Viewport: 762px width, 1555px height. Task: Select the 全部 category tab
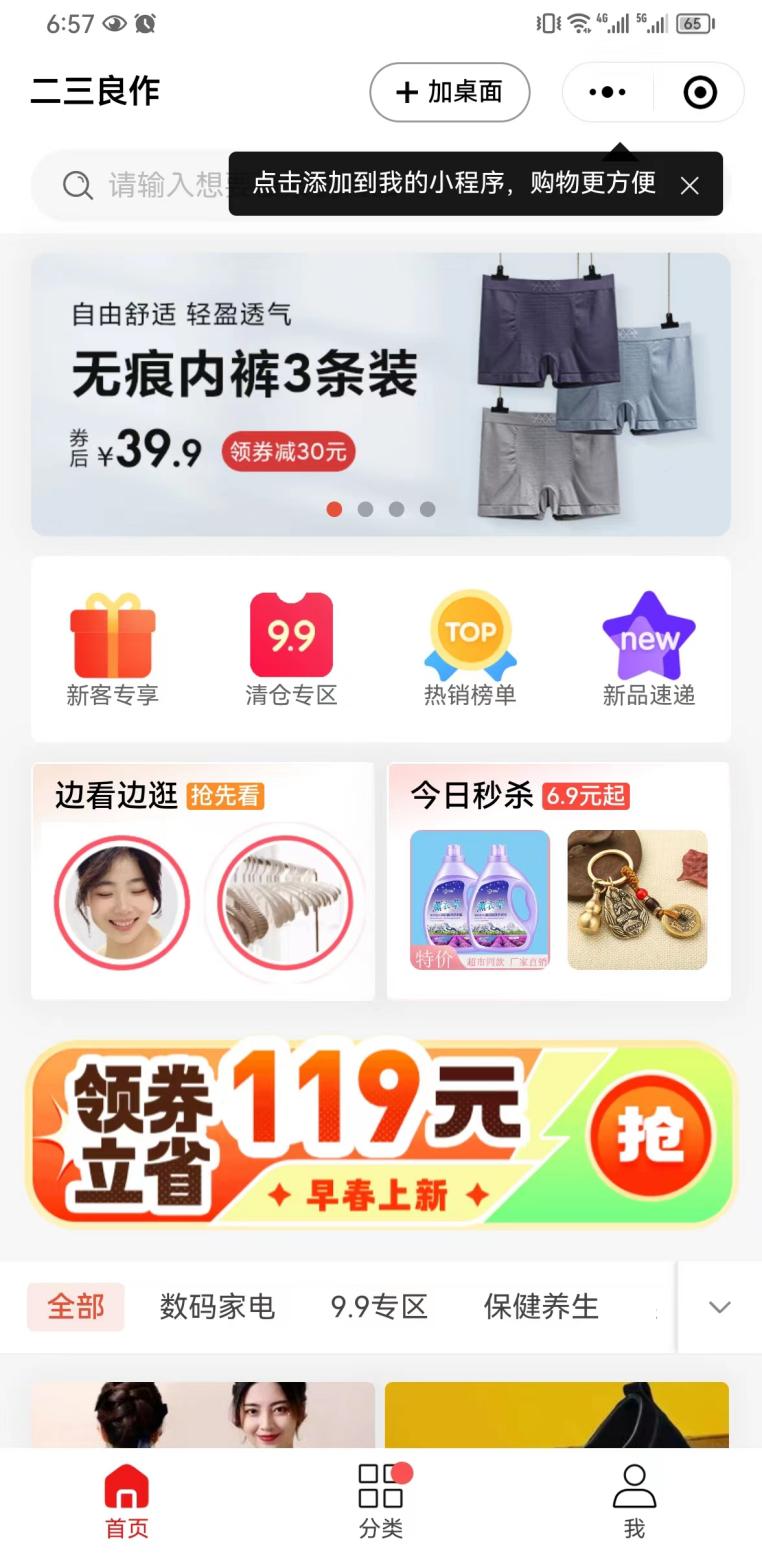coord(76,1306)
